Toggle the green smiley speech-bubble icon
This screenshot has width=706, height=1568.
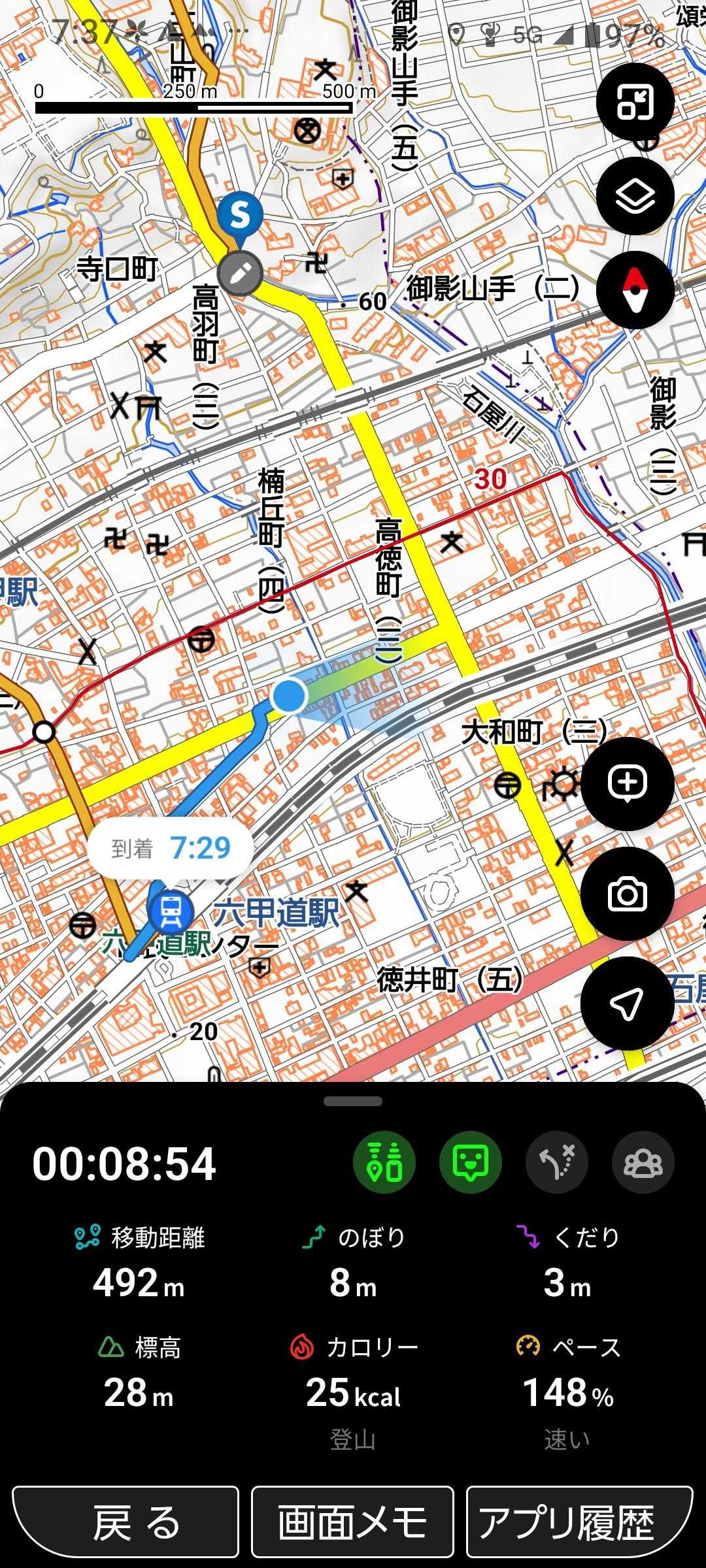click(x=471, y=1163)
